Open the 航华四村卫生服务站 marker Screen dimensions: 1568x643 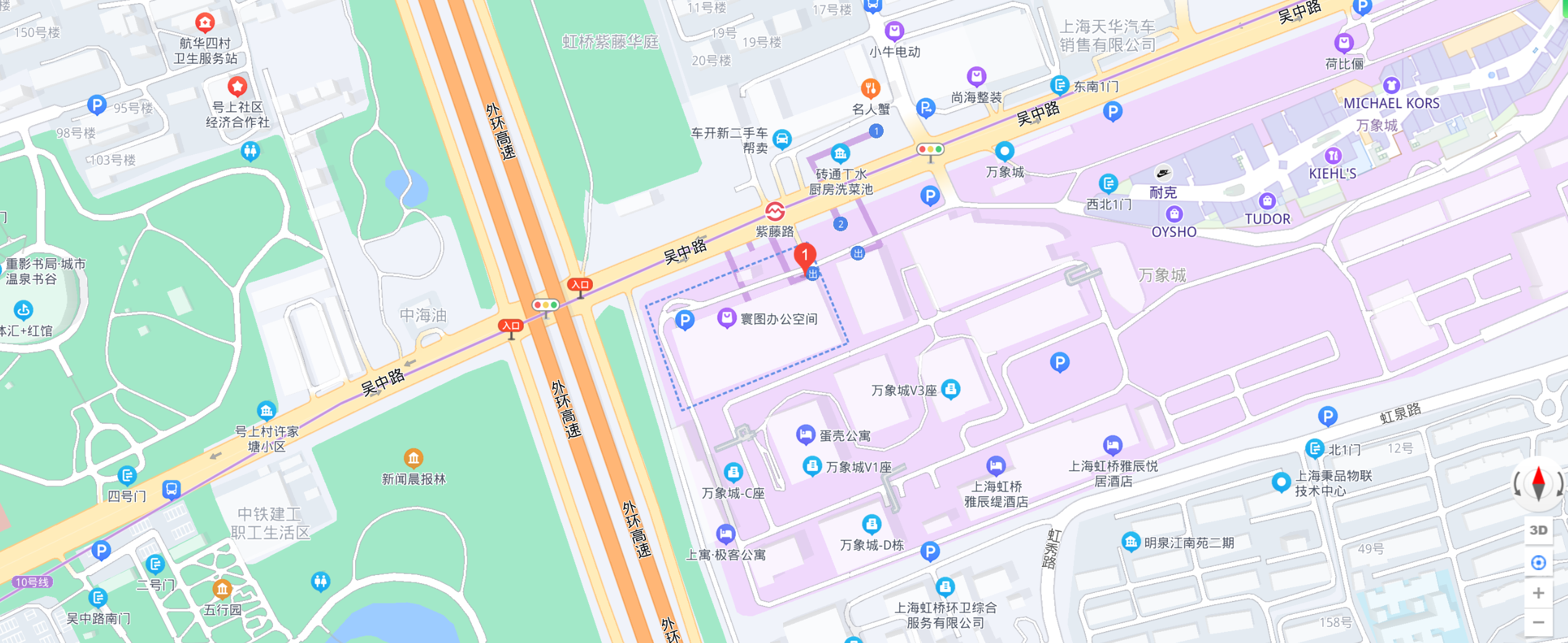pyautogui.click(x=204, y=23)
